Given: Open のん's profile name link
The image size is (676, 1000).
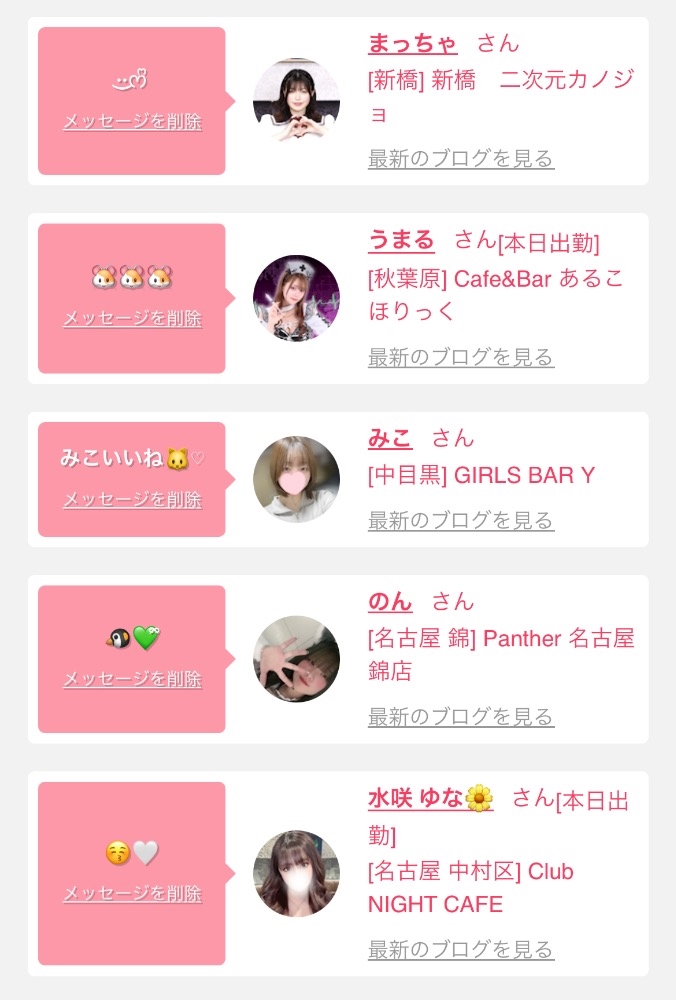Looking at the screenshot, I should [x=390, y=601].
